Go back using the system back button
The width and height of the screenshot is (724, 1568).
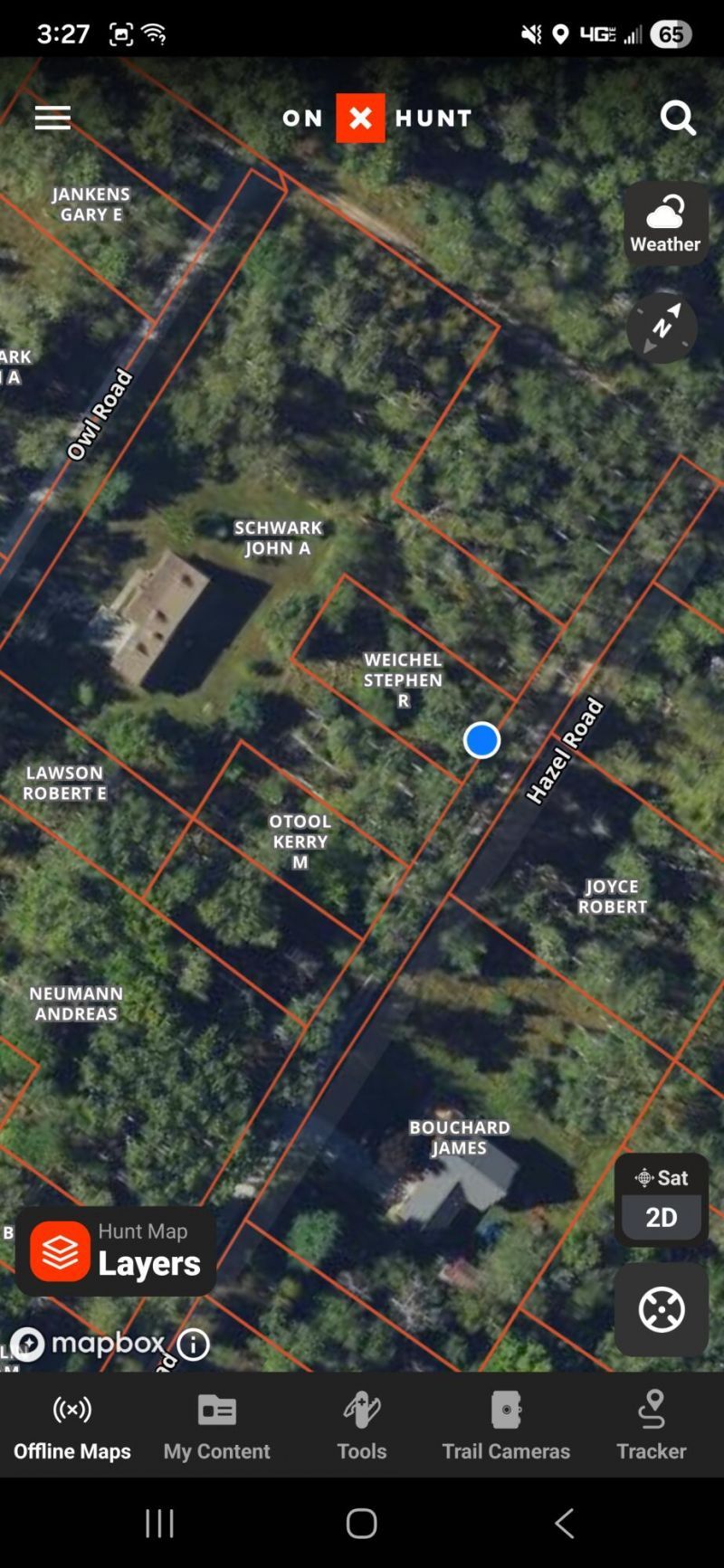(564, 1524)
